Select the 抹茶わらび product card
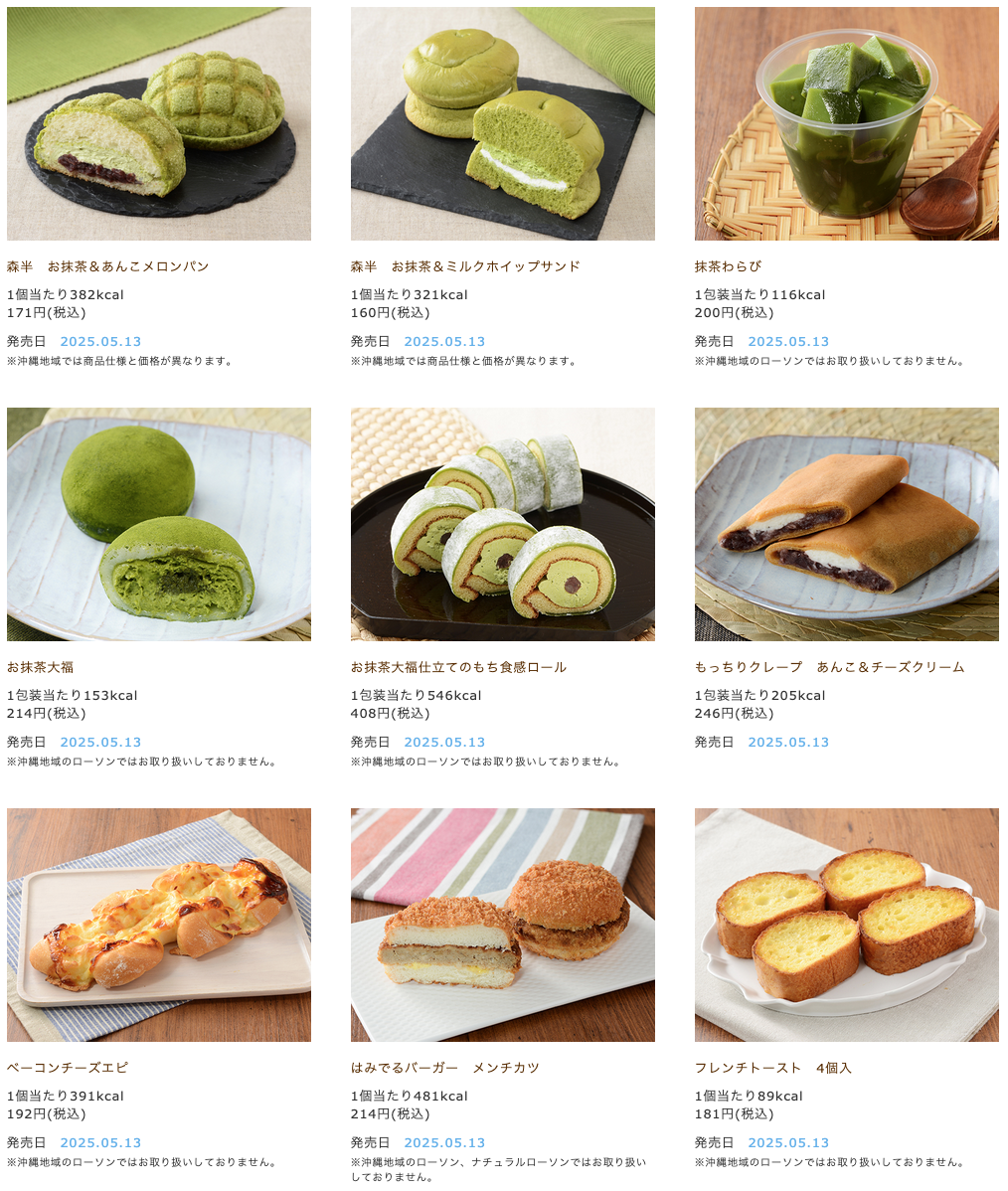This screenshot has width=1008, height=1191. tap(846, 124)
